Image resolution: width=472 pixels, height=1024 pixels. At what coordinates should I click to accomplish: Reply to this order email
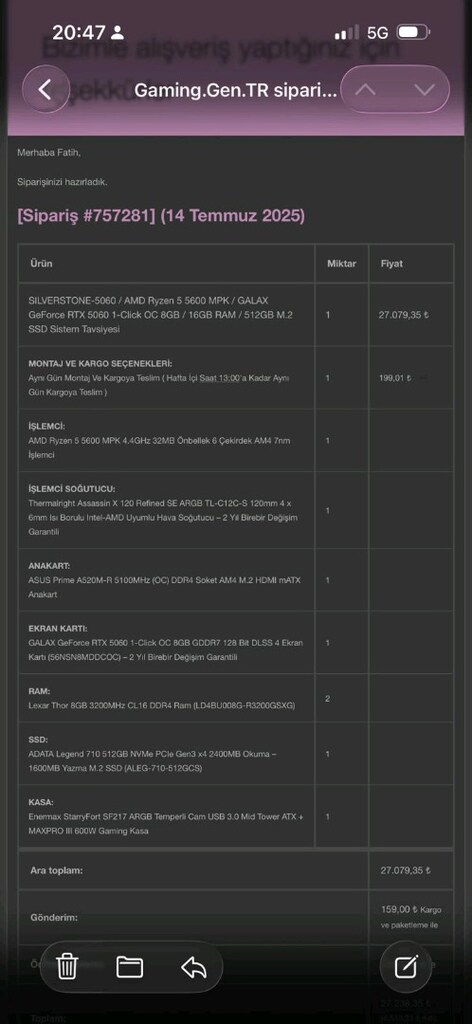pos(194,966)
